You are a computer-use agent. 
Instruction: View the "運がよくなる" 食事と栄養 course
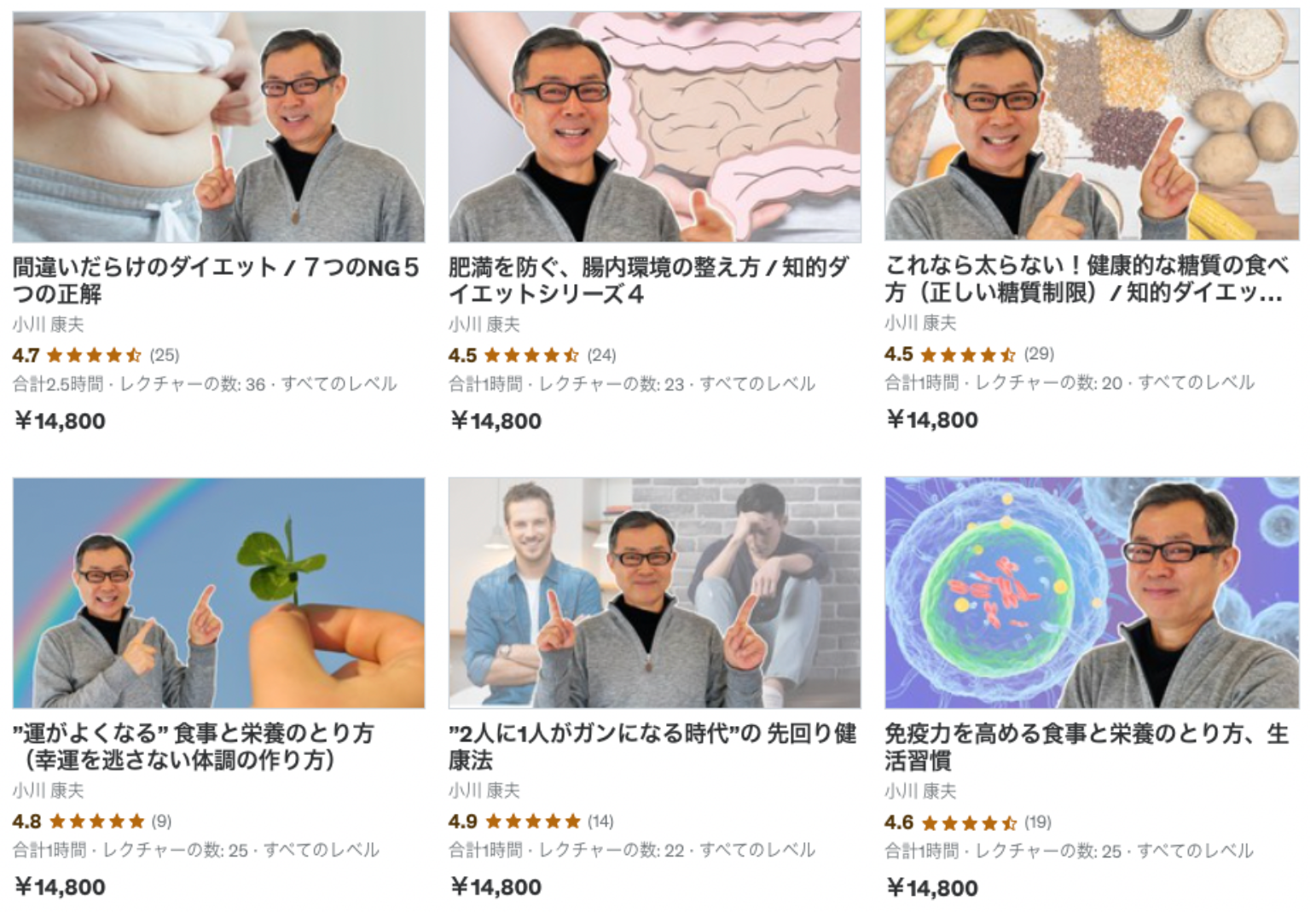(x=194, y=746)
